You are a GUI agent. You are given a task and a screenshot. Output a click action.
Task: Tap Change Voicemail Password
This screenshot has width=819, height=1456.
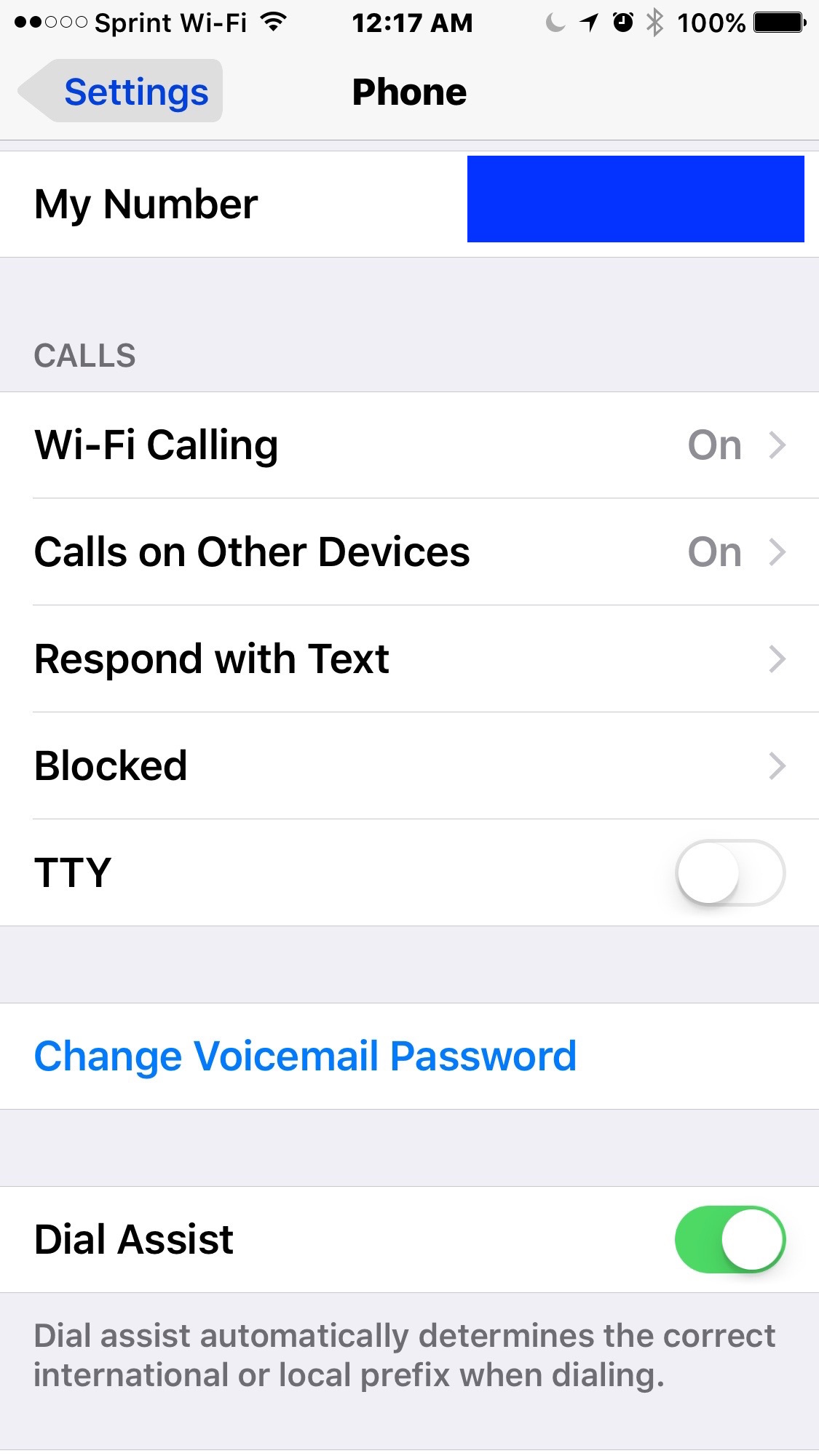(x=306, y=1057)
